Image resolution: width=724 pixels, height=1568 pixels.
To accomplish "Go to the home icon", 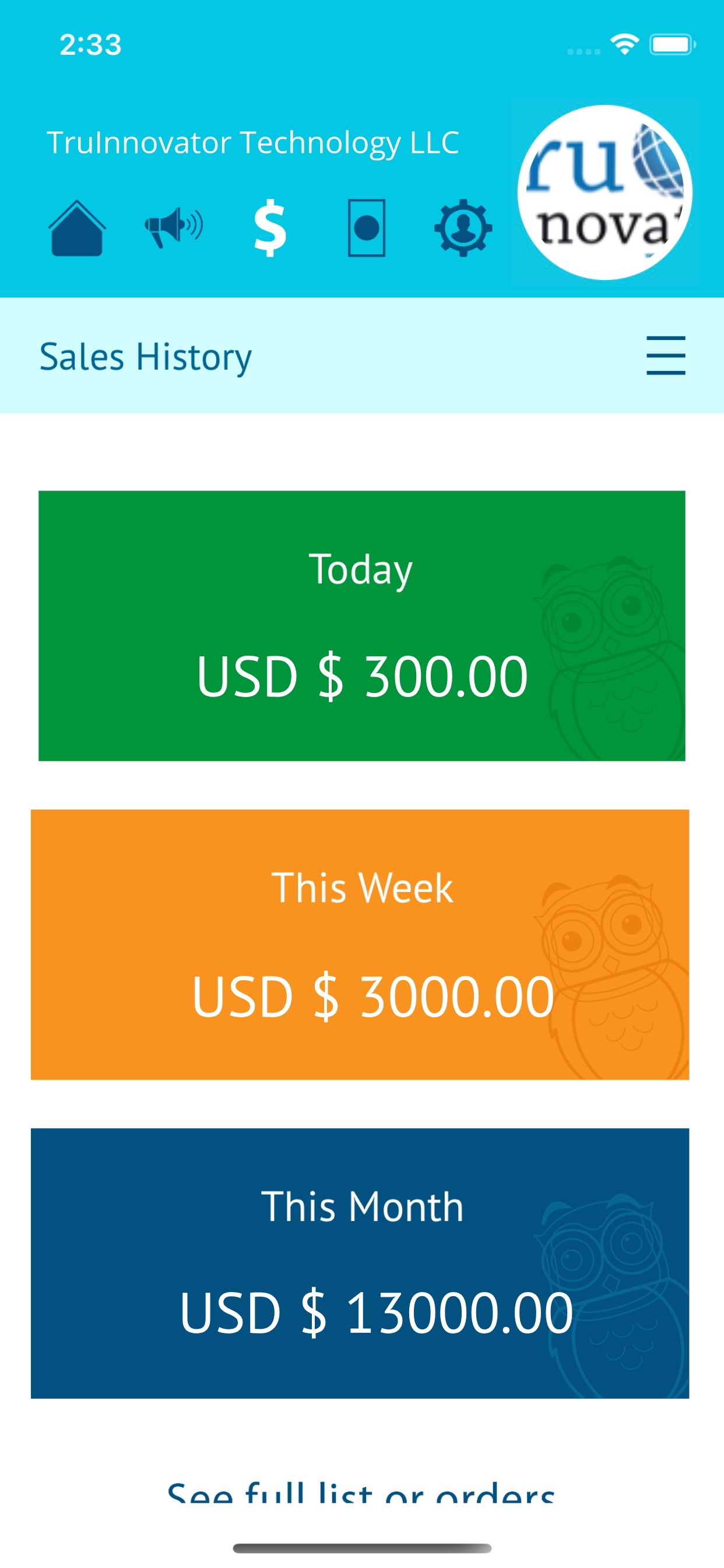I will click(77, 228).
